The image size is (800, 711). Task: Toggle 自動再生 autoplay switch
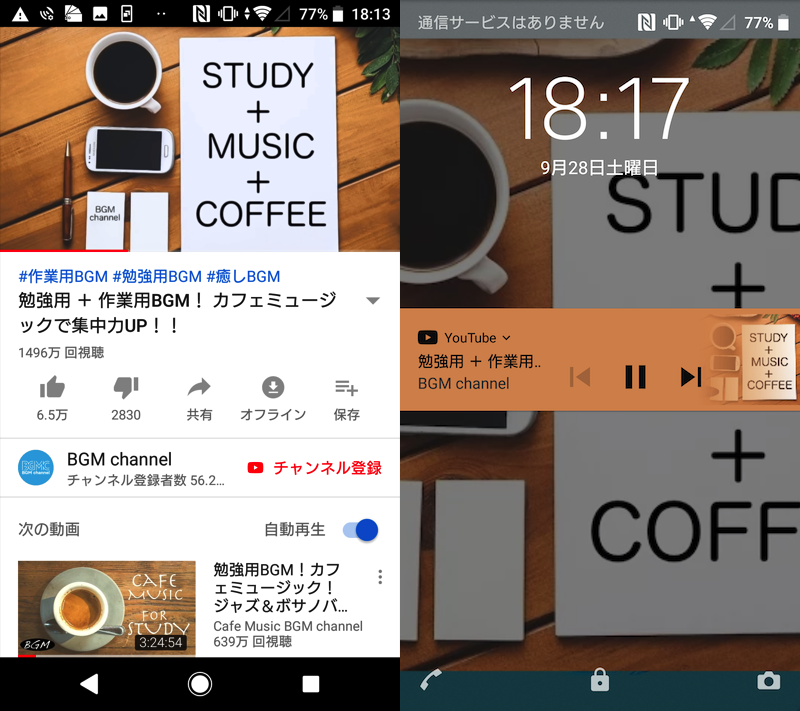[x=360, y=530]
